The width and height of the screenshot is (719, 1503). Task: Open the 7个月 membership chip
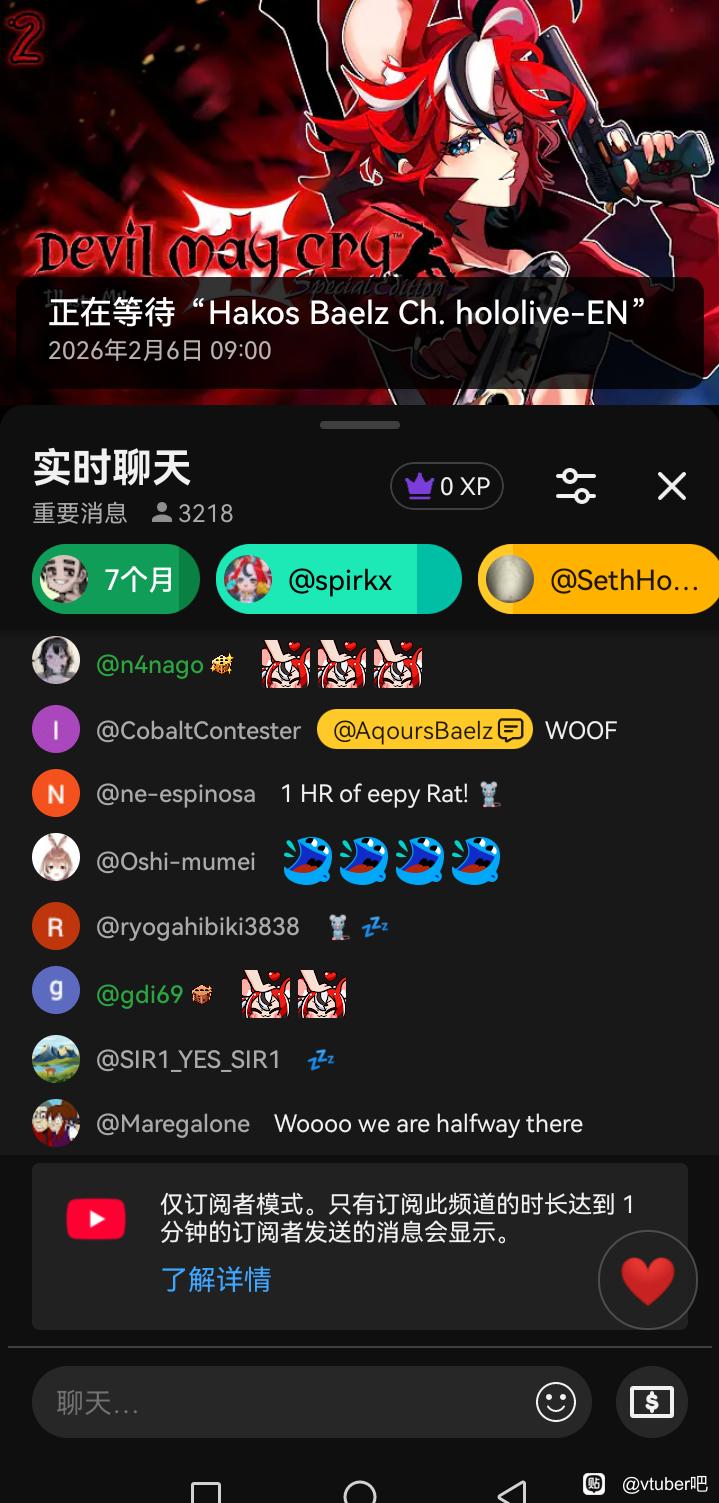(x=115, y=579)
